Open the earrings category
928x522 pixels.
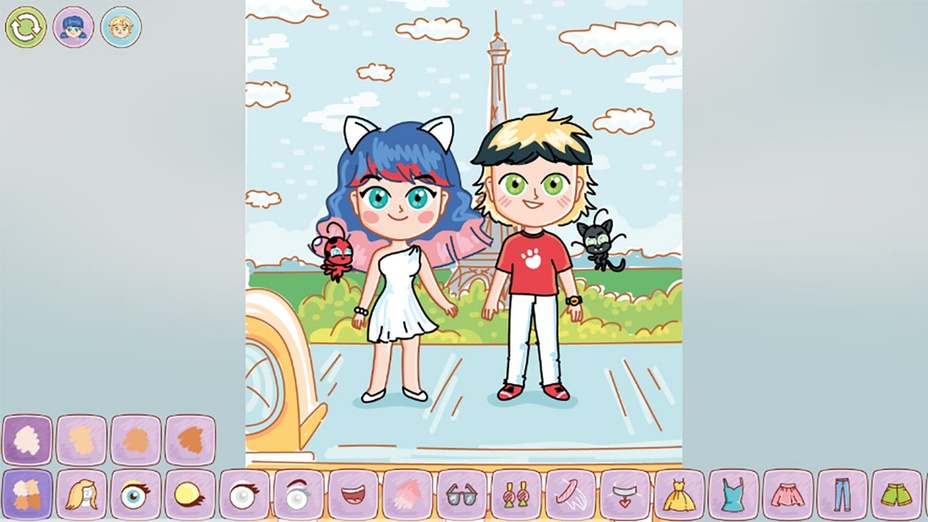(x=516, y=495)
